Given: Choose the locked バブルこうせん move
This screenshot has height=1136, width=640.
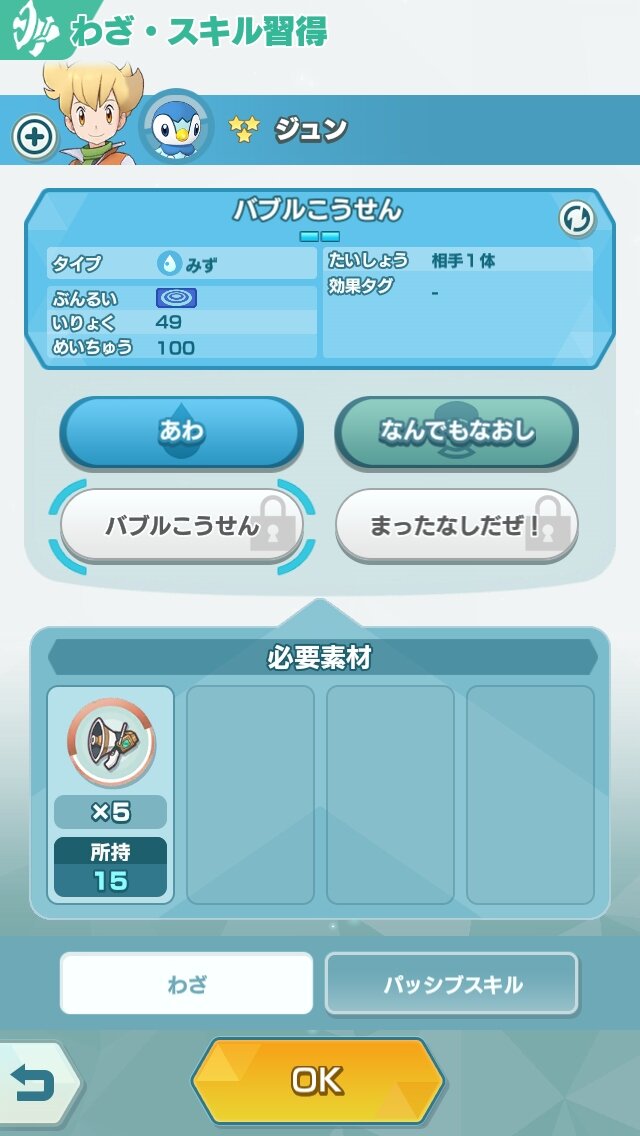Looking at the screenshot, I should [x=181, y=525].
